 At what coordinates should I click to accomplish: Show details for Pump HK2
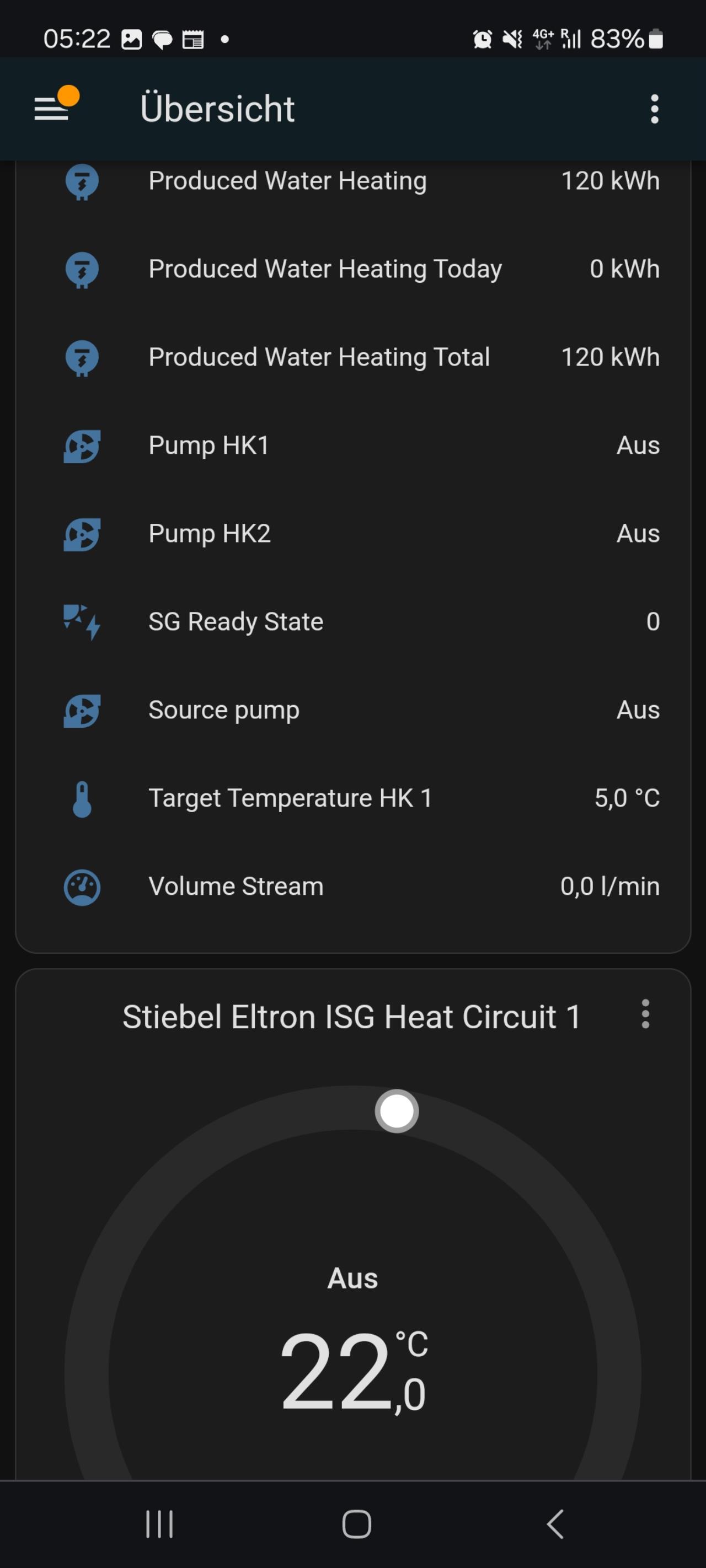[x=352, y=534]
